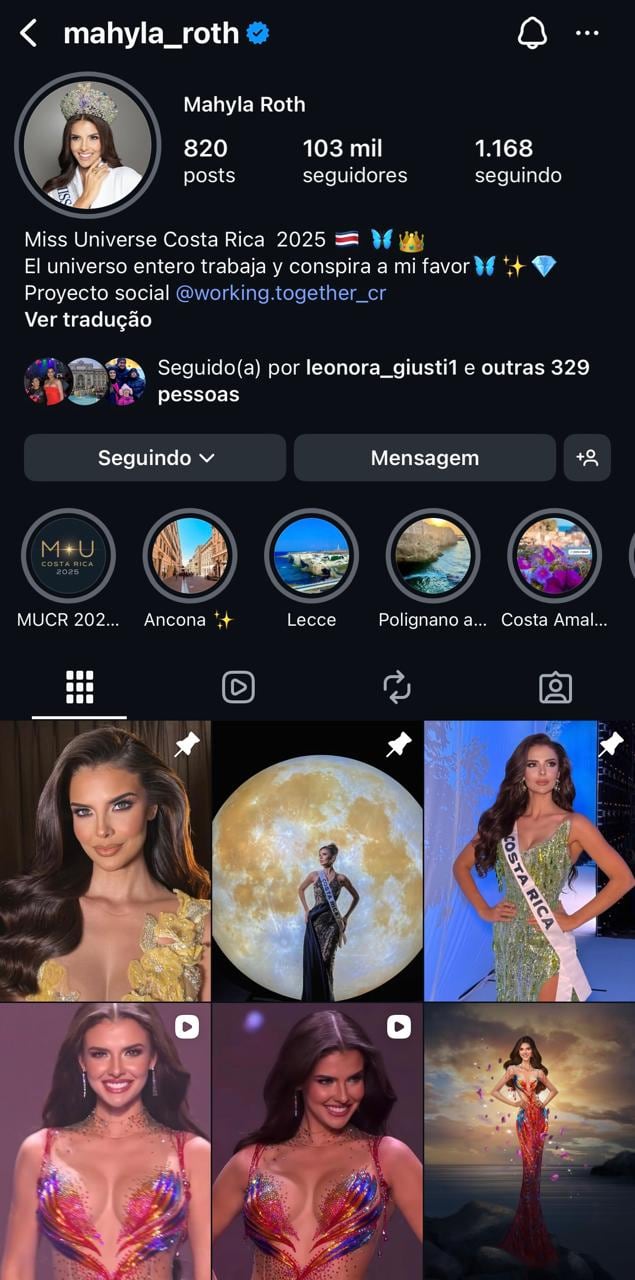635x1280 pixels.
Task: Open the three-dot overflow menu
Action: click(x=587, y=34)
